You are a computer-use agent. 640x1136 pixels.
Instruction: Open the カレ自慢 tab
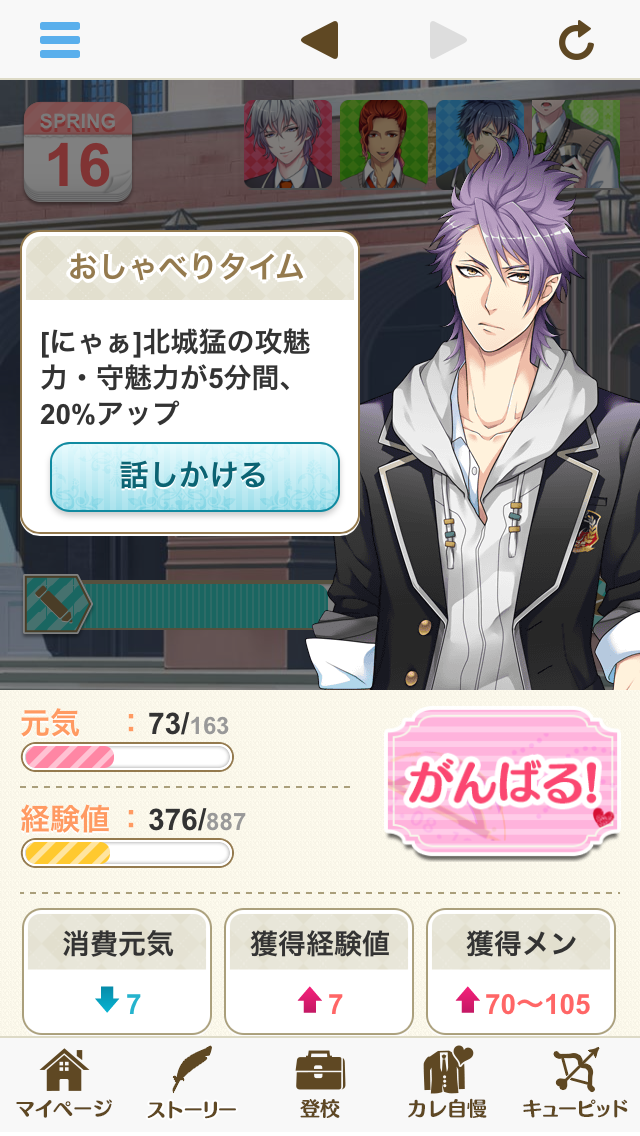coord(447,1084)
